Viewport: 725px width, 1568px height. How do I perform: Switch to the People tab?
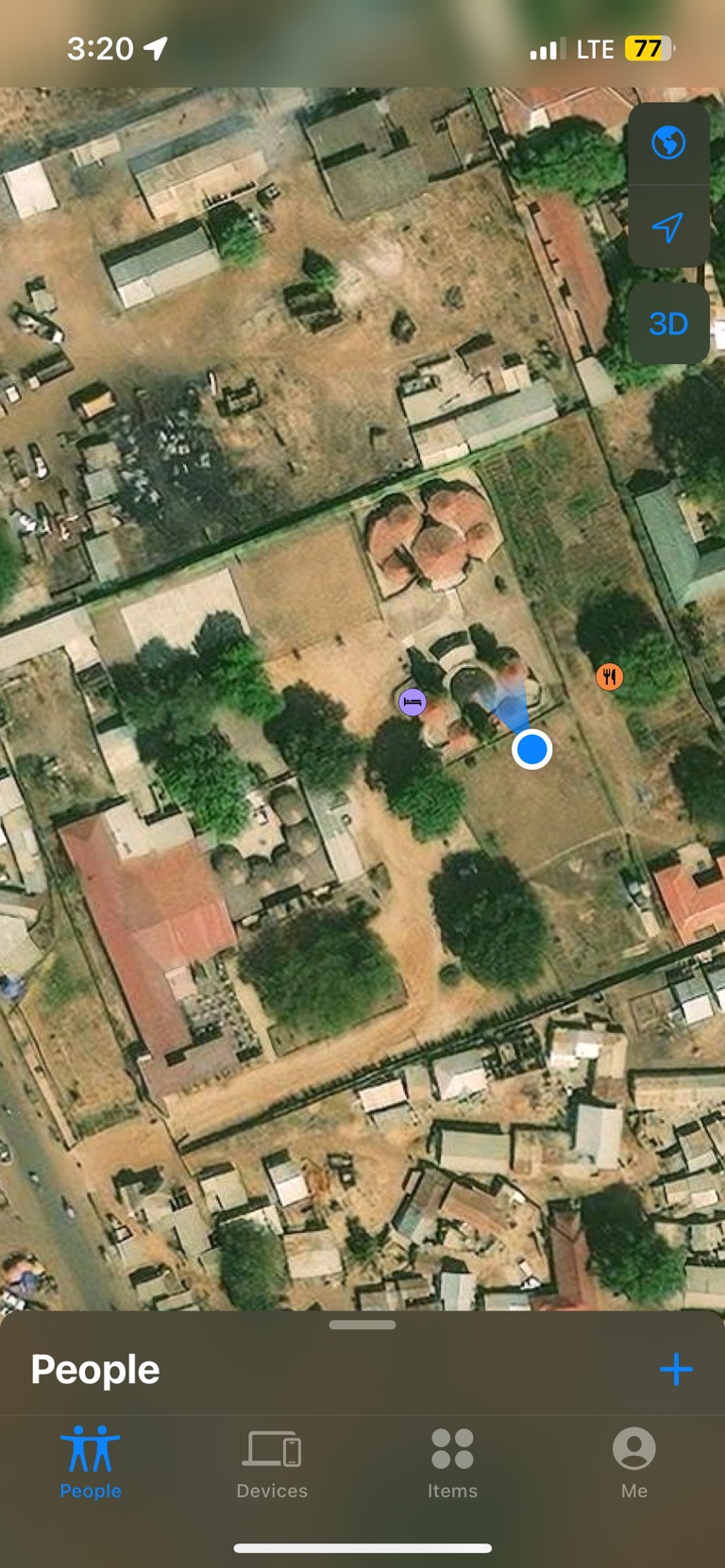(91, 1461)
